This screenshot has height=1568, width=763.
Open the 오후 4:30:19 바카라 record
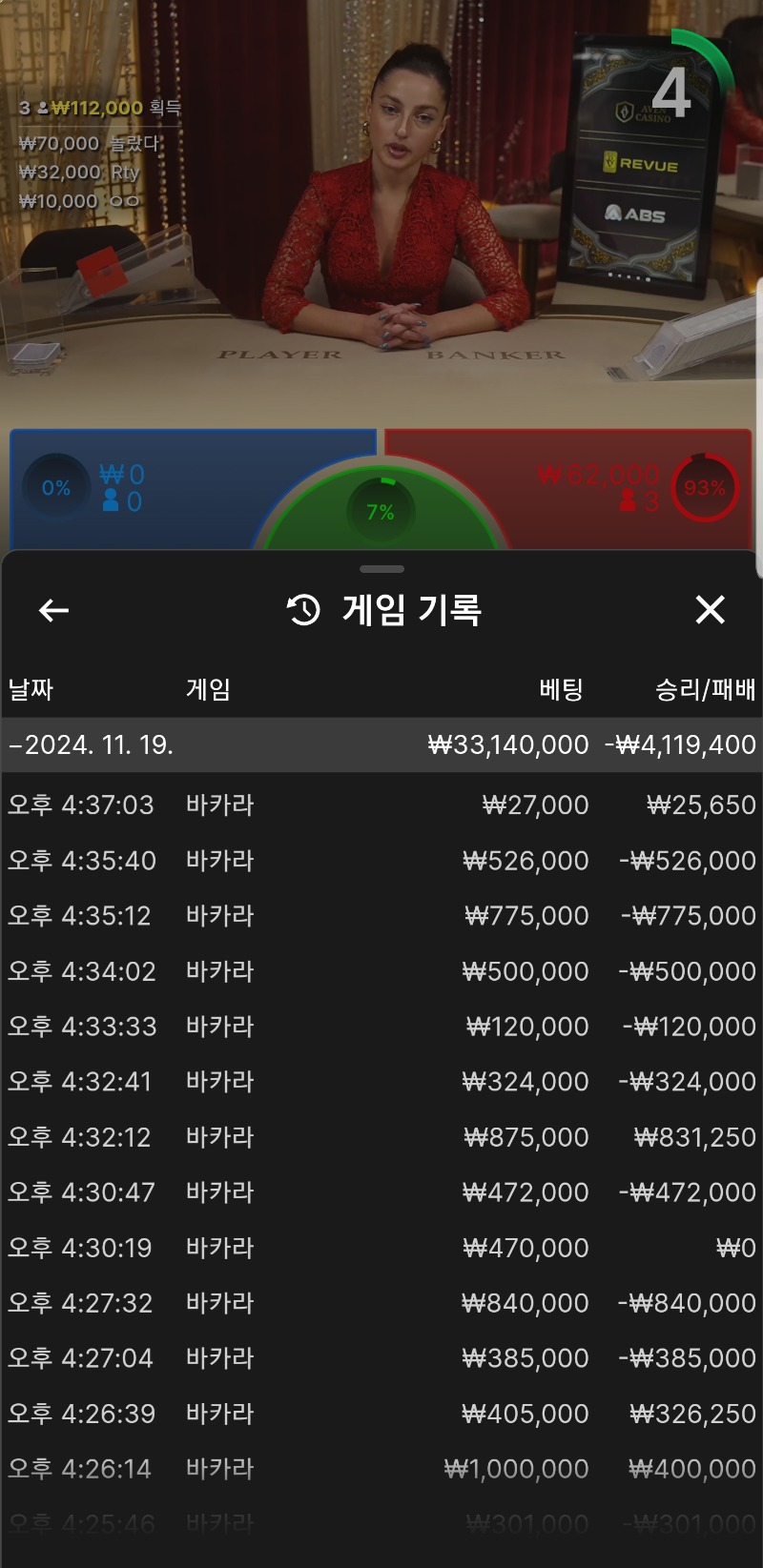[381, 1247]
